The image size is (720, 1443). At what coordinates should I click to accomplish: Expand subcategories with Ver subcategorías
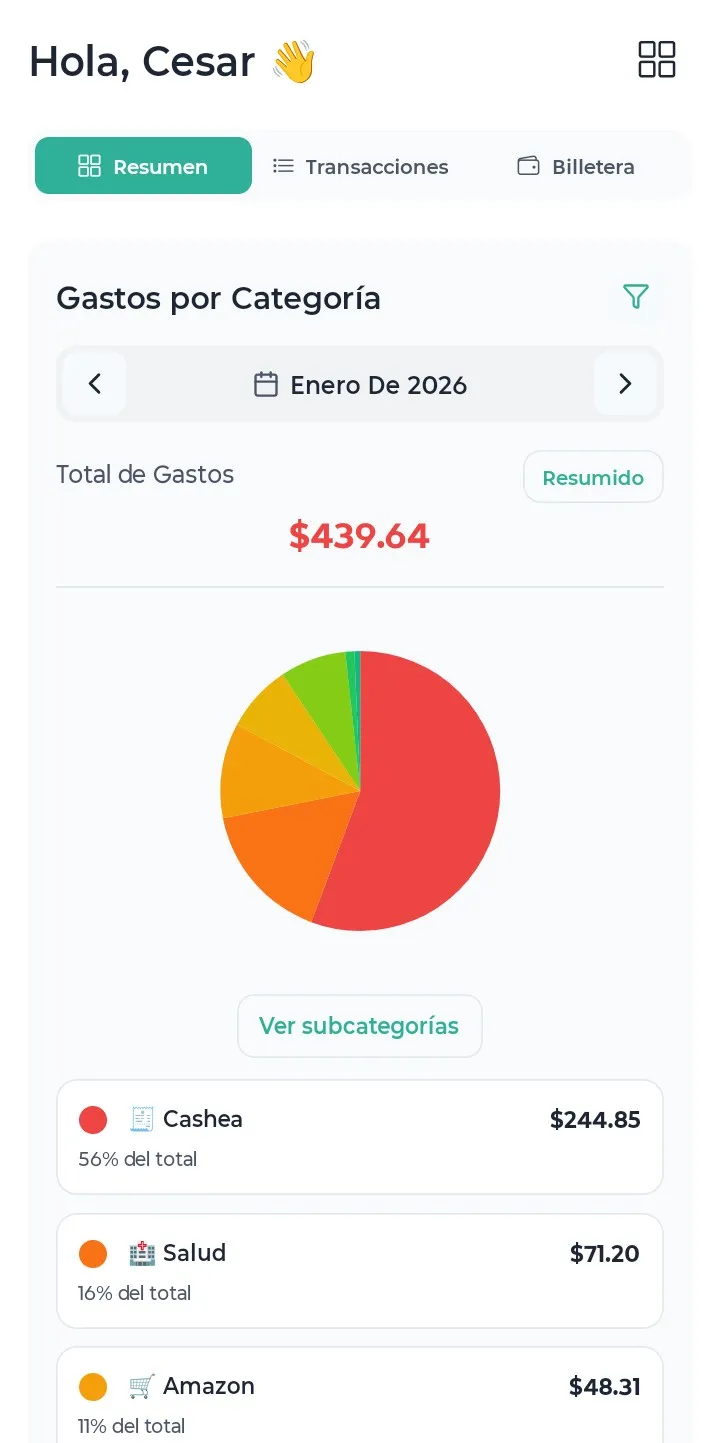(359, 1026)
